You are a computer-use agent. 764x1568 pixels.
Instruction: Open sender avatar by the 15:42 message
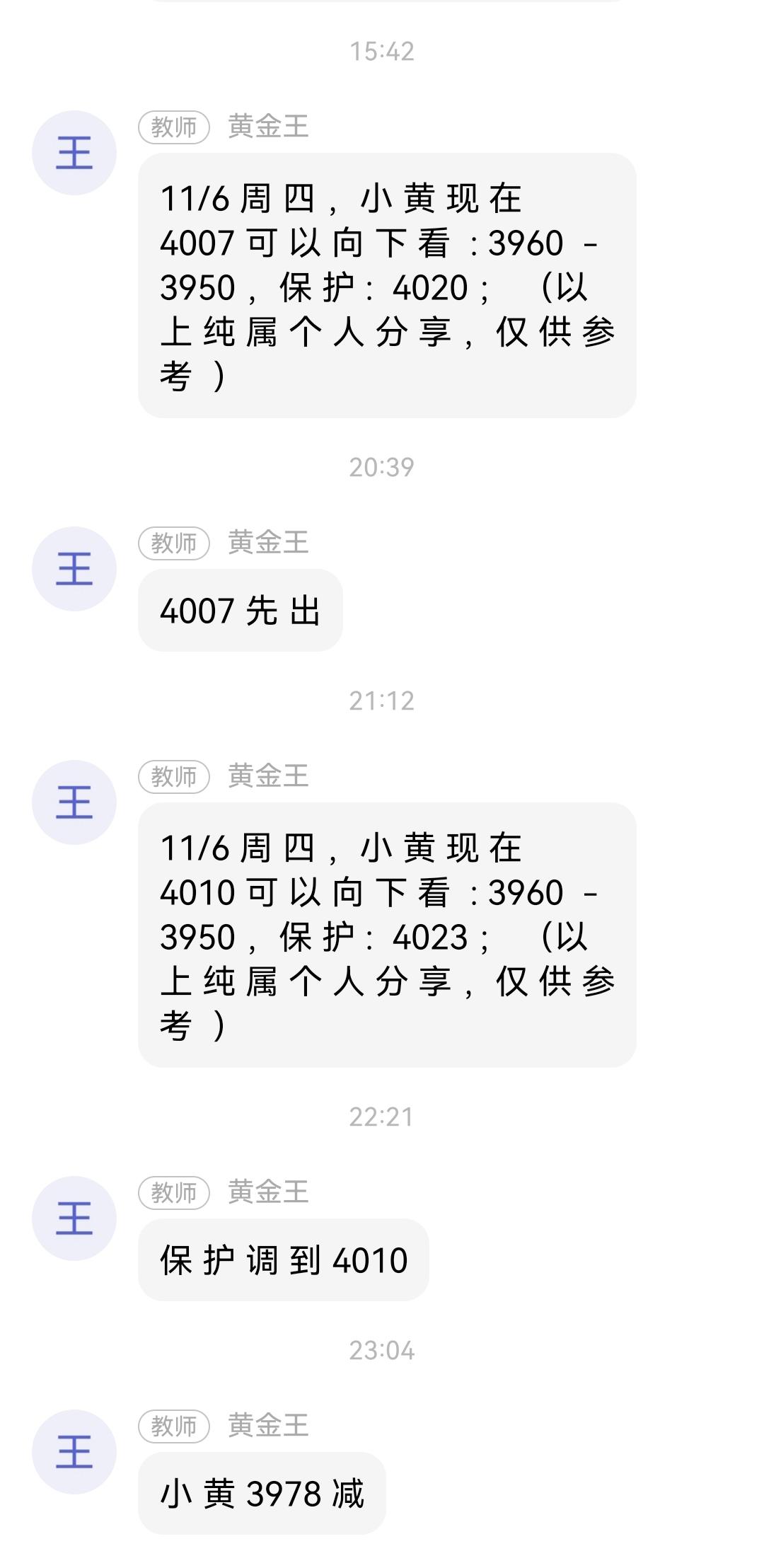click(74, 153)
